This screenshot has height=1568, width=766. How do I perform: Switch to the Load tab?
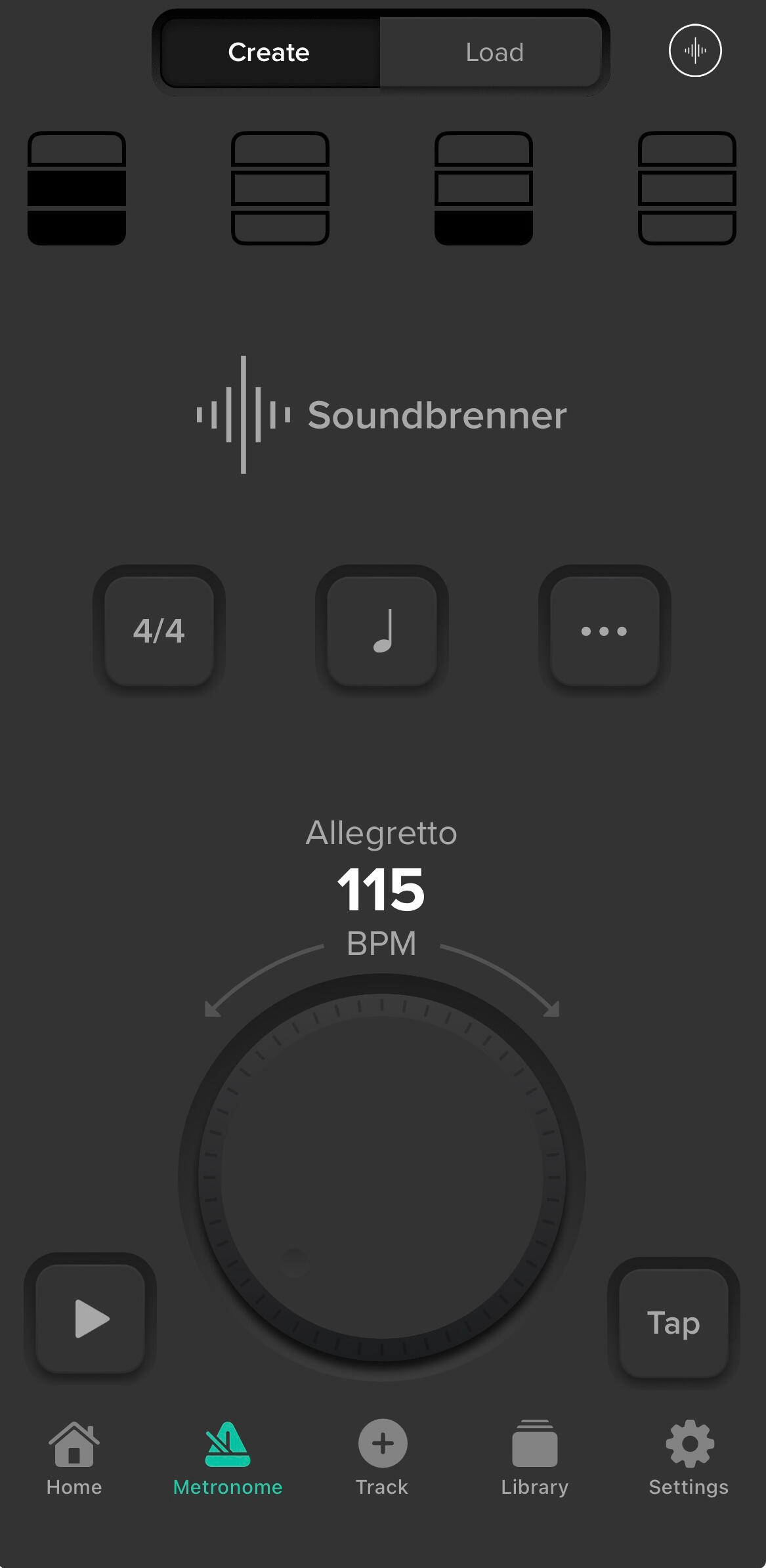(x=494, y=53)
